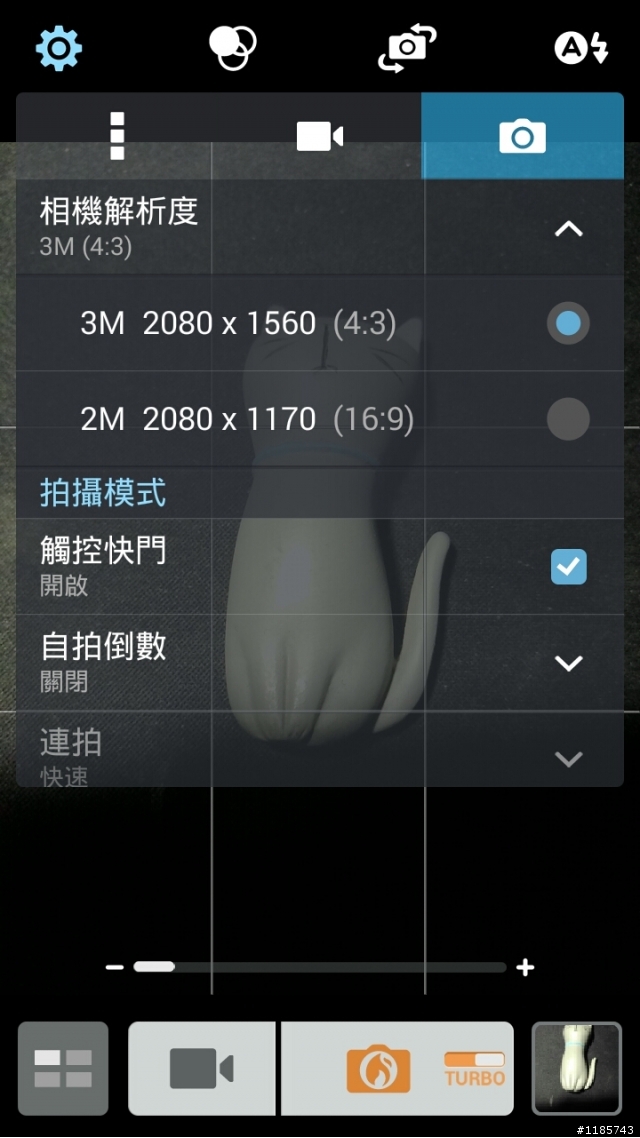Open the camera settings gear

[59, 47]
